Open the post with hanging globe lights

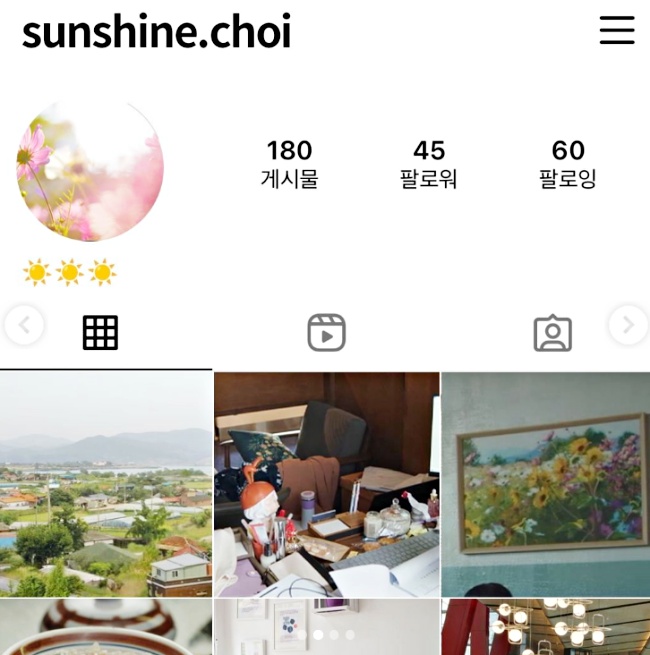(546, 628)
